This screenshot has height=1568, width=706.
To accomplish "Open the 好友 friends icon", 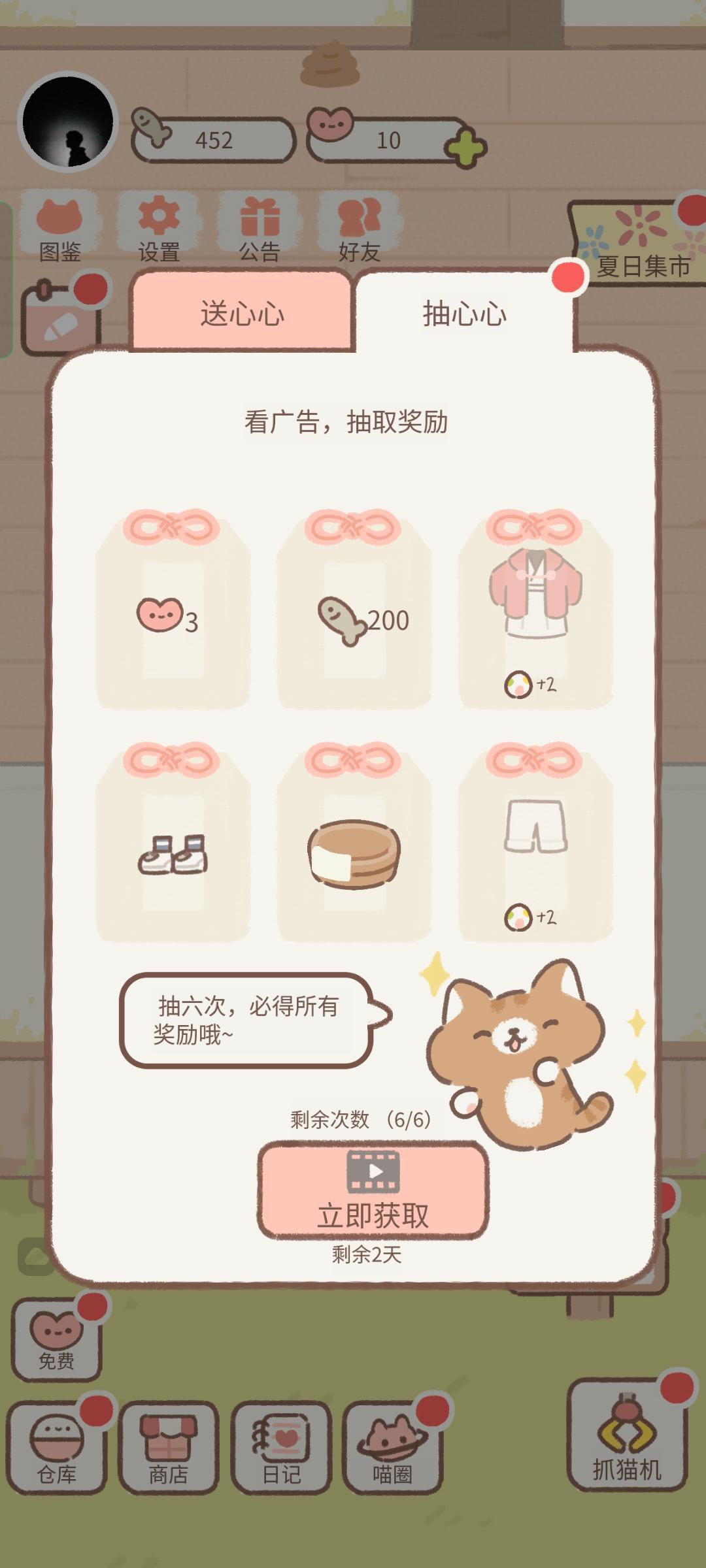I will point(360,225).
